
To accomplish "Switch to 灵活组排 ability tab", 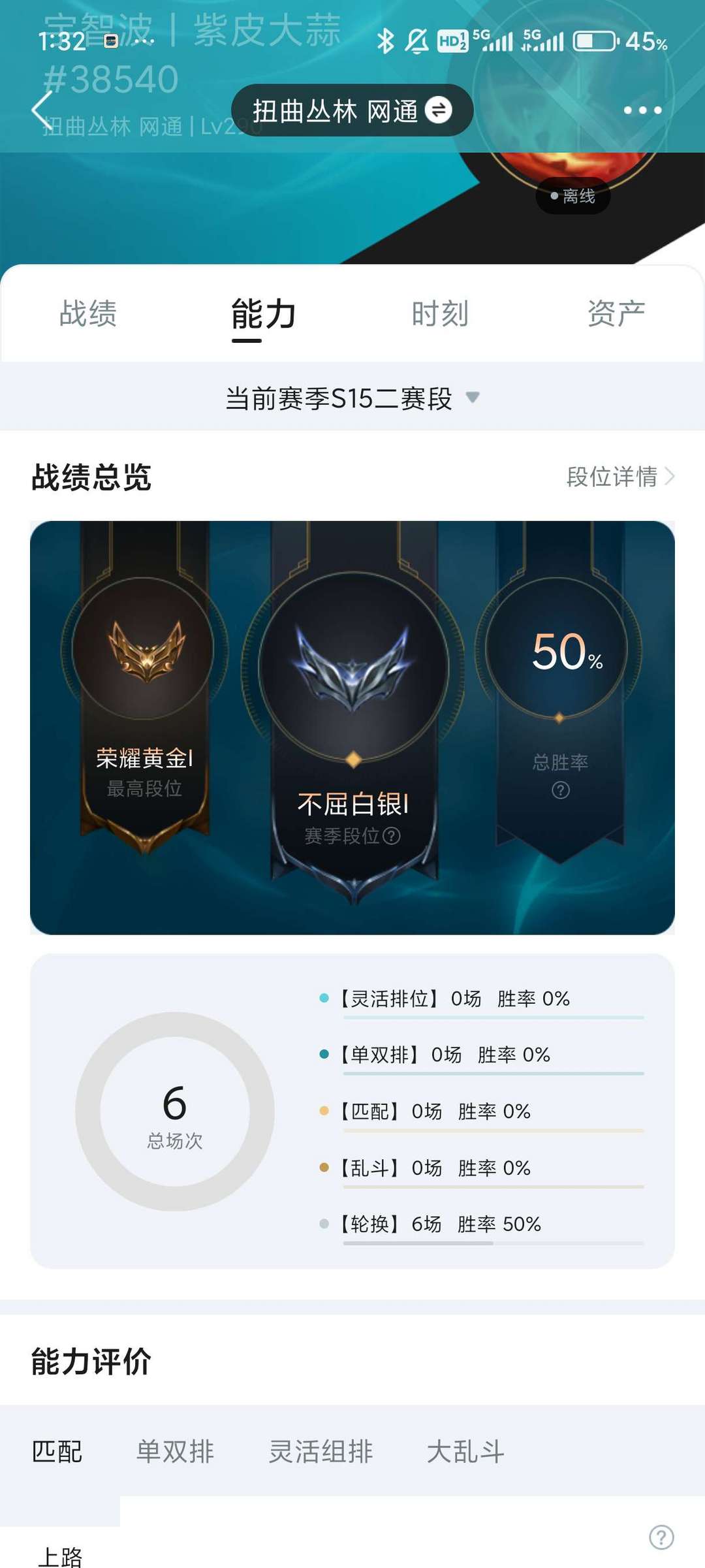I will tap(321, 1452).
